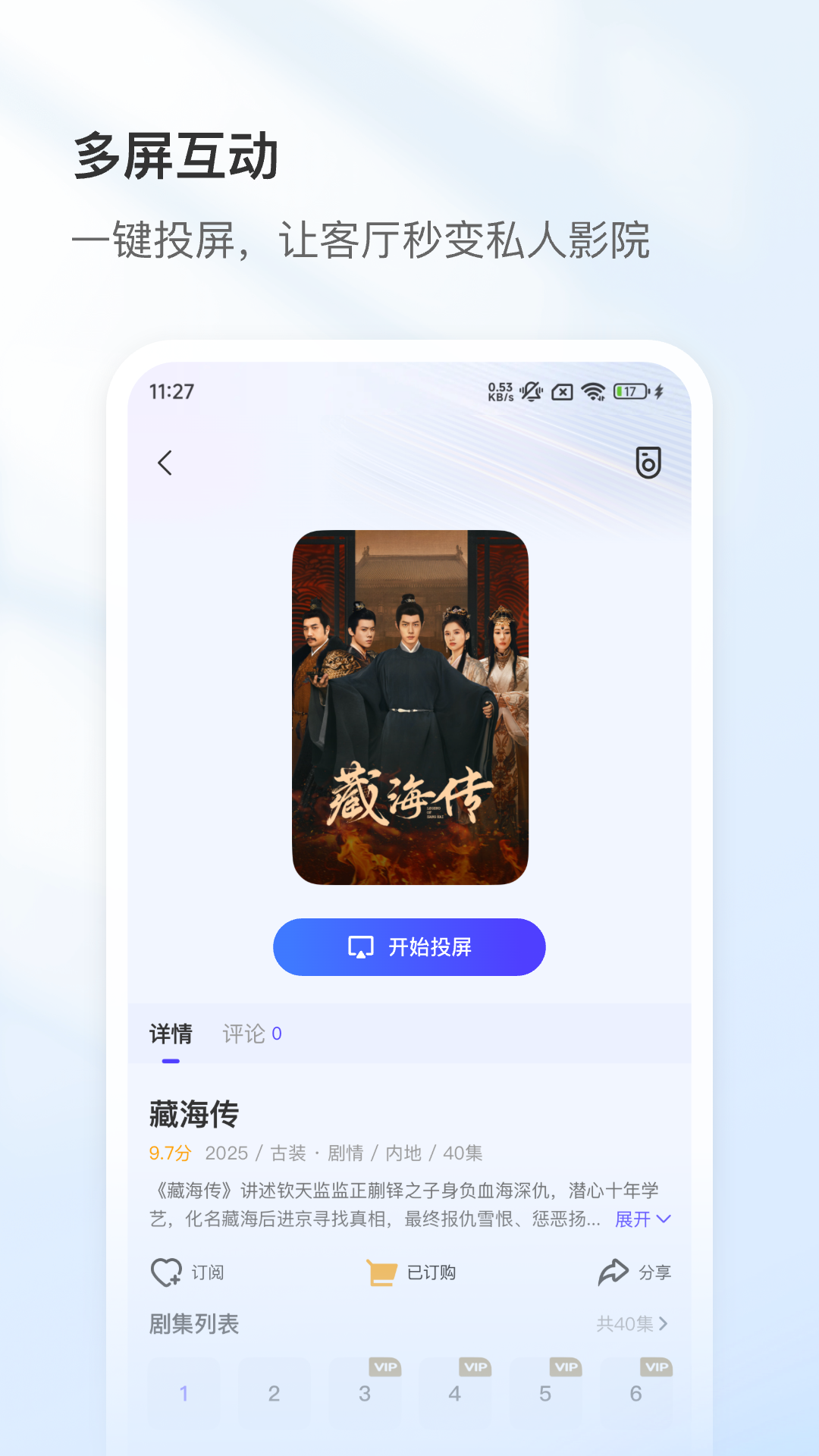Tap the cast screen icon in 开始投屏 button
This screenshot has width=819, height=1456.
361,946
